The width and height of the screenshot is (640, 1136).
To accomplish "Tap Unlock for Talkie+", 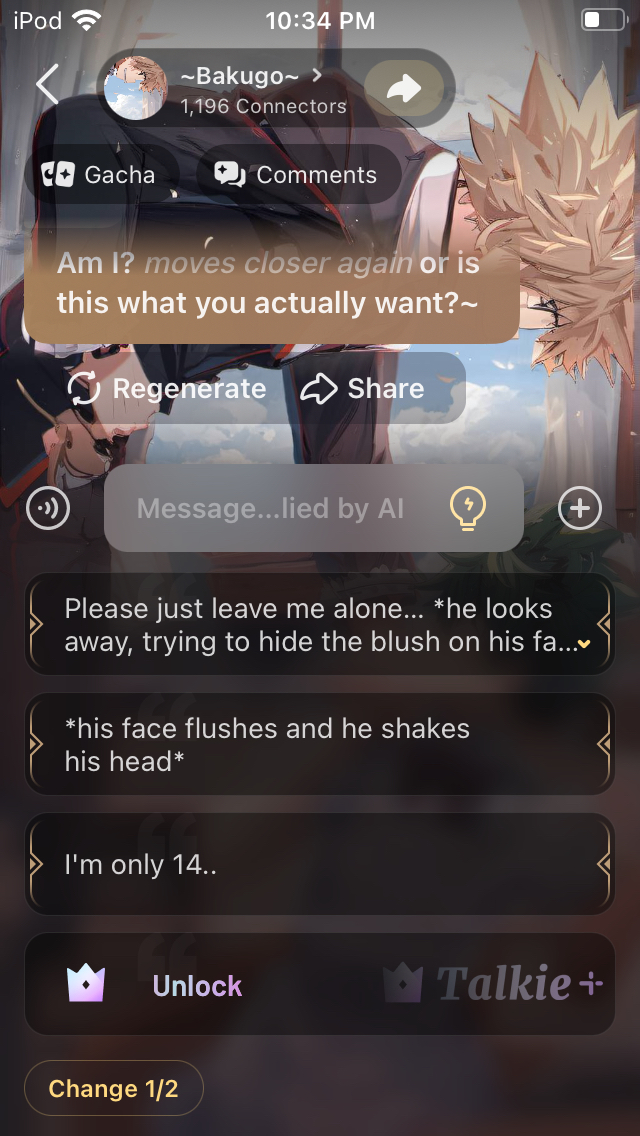I will tap(197, 985).
